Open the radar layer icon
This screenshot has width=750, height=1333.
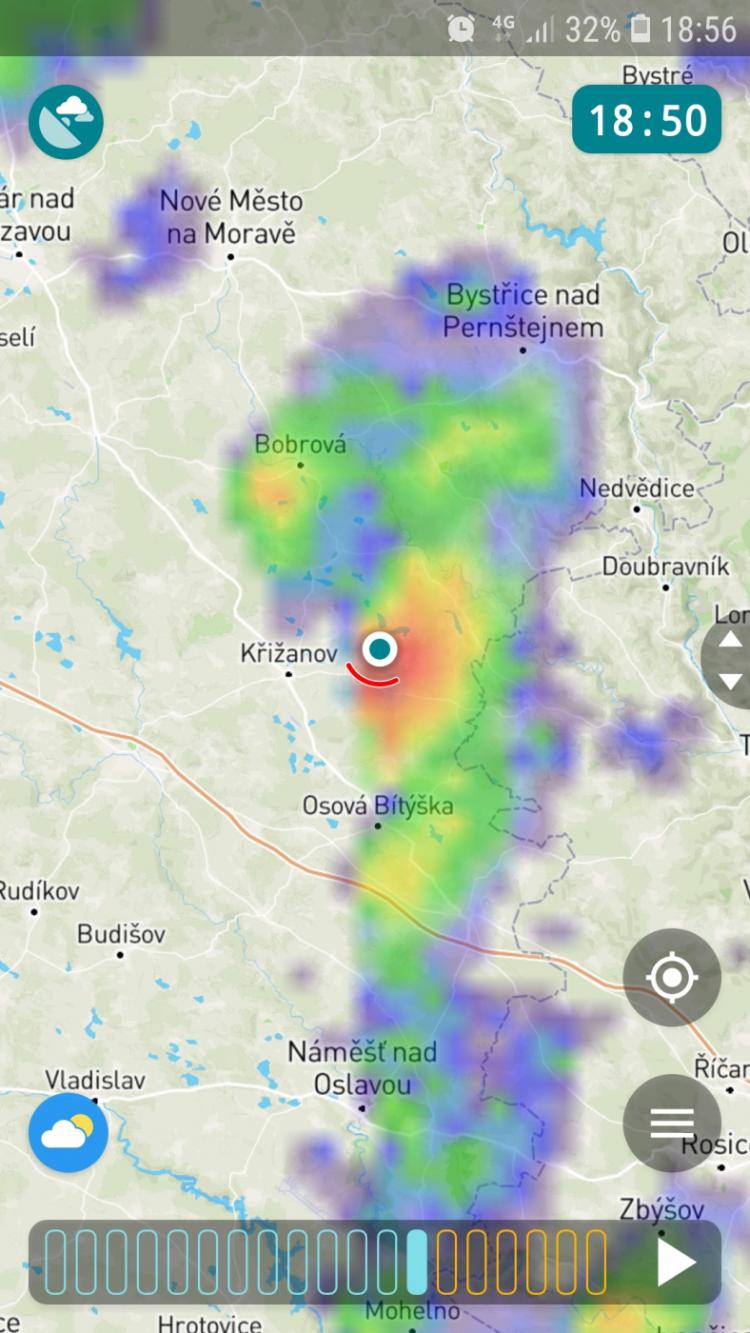66,121
